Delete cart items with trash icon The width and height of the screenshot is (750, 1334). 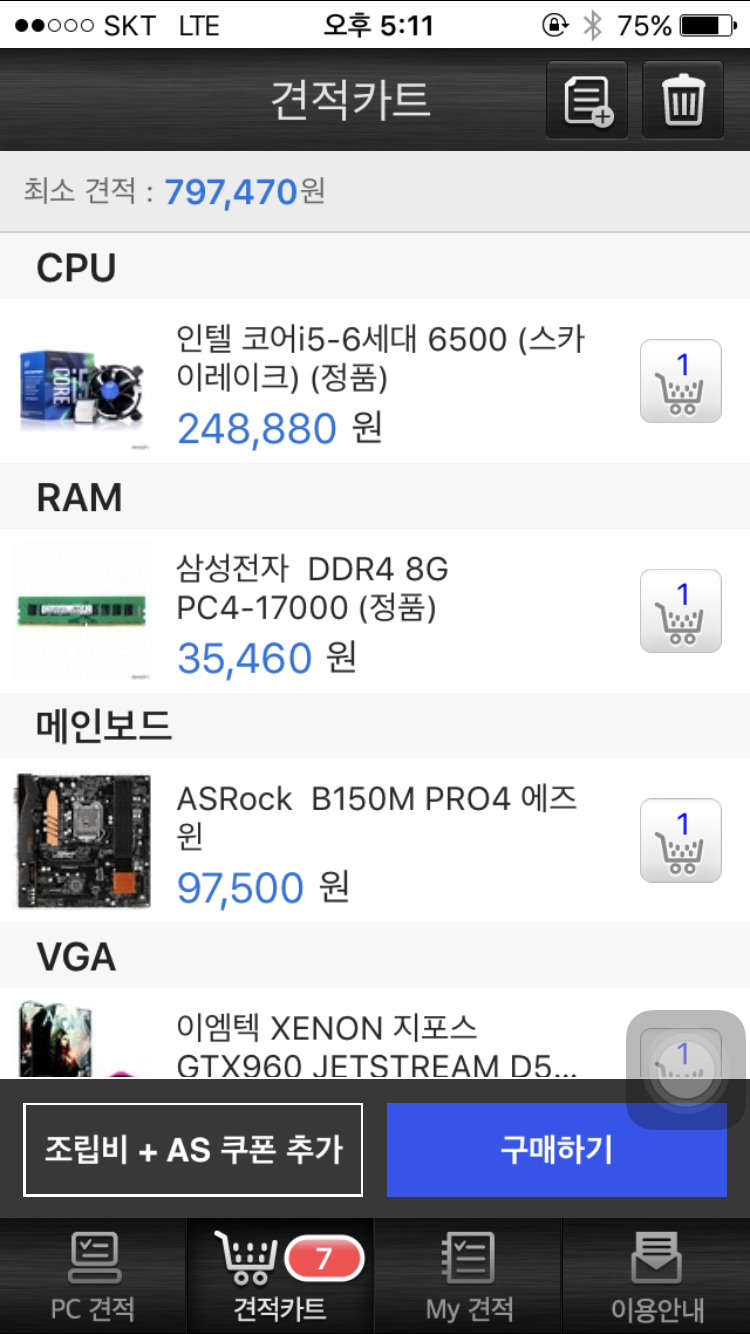pyautogui.click(x=683, y=100)
